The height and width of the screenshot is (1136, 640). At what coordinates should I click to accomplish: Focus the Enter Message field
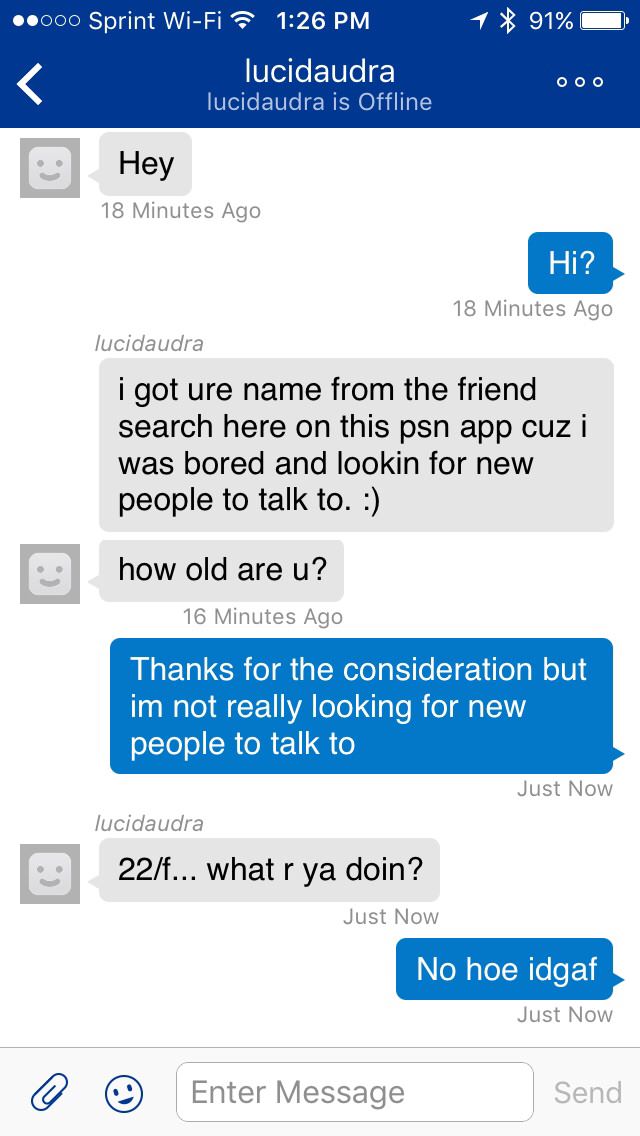tap(354, 1092)
